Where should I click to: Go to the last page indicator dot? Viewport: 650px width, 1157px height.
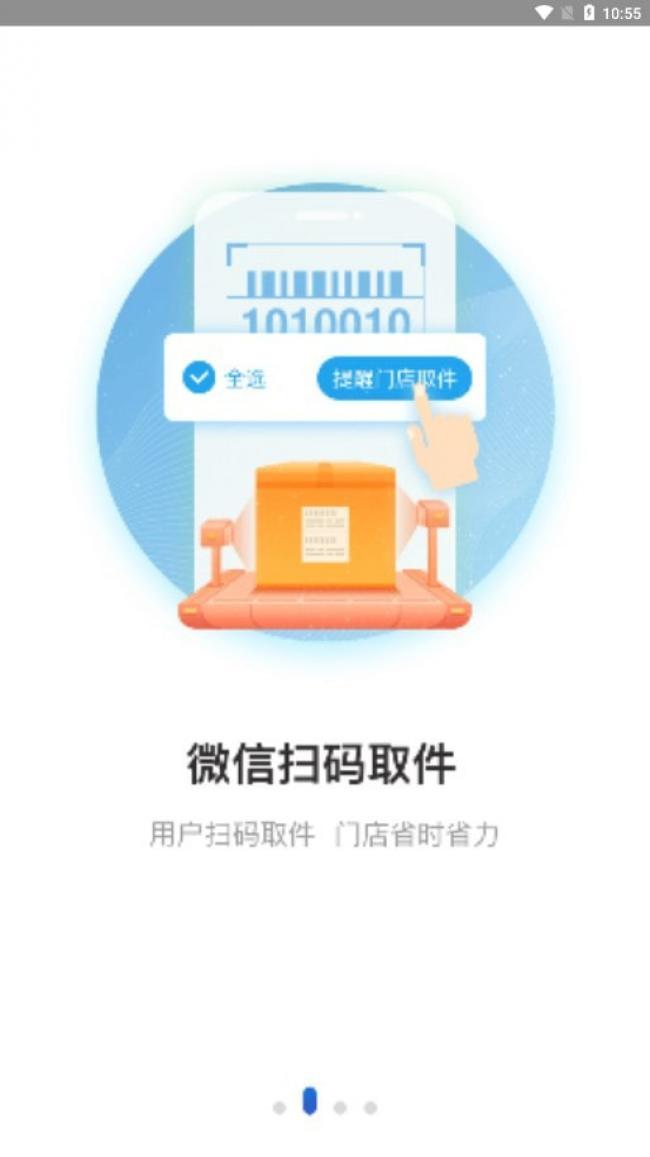tap(370, 1108)
